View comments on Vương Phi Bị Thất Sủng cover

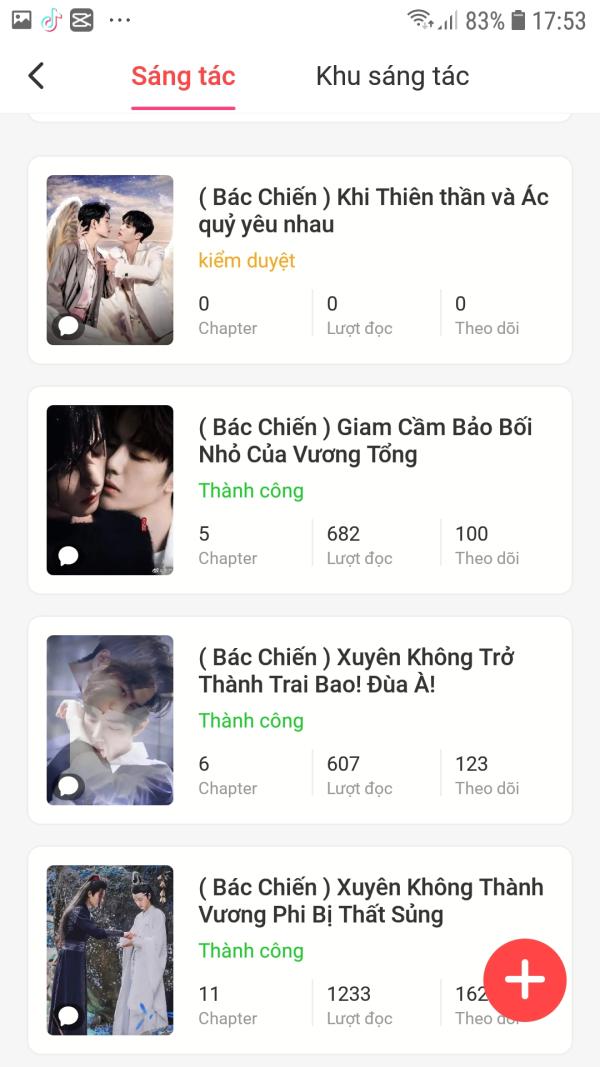pyautogui.click(x=68, y=1016)
